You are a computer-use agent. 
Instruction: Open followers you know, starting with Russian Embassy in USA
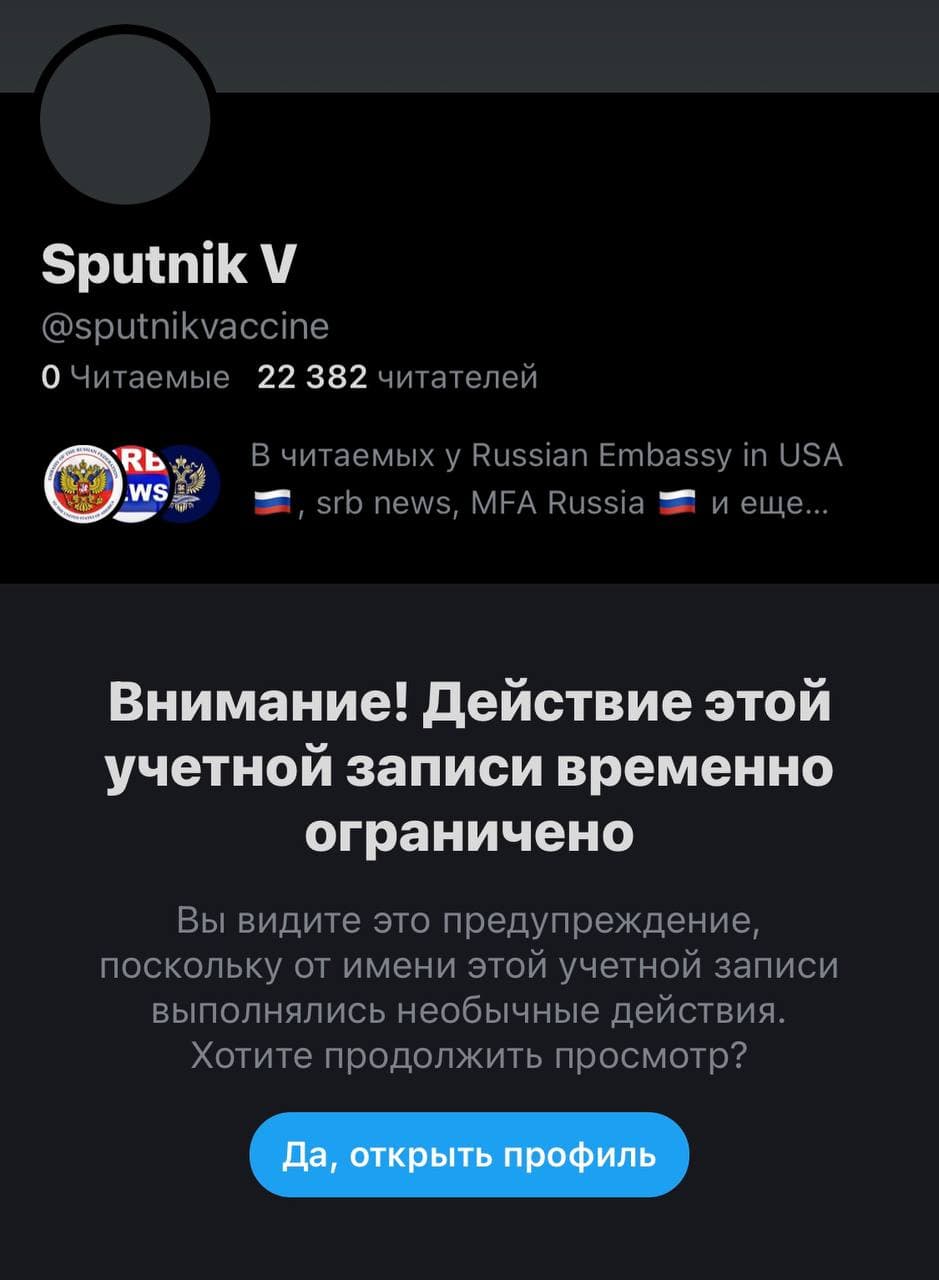(545, 479)
